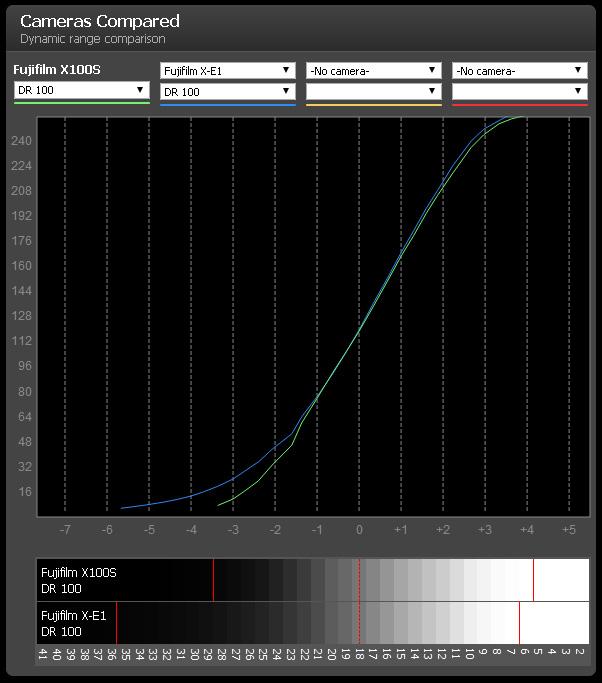Image resolution: width=602 pixels, height=683 pixels.
Task: Choose a camera in the yellow-underlined No camera dropdown
Action: click(373, 70)
